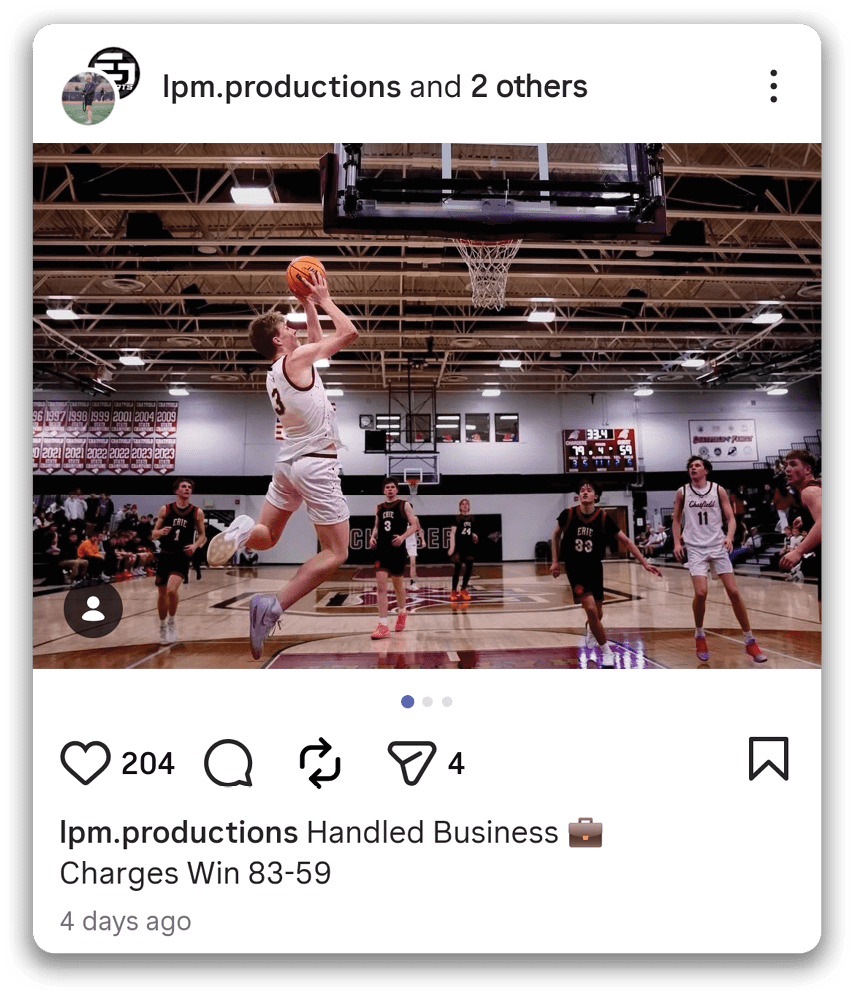Like the lpm.productions post

85,763
